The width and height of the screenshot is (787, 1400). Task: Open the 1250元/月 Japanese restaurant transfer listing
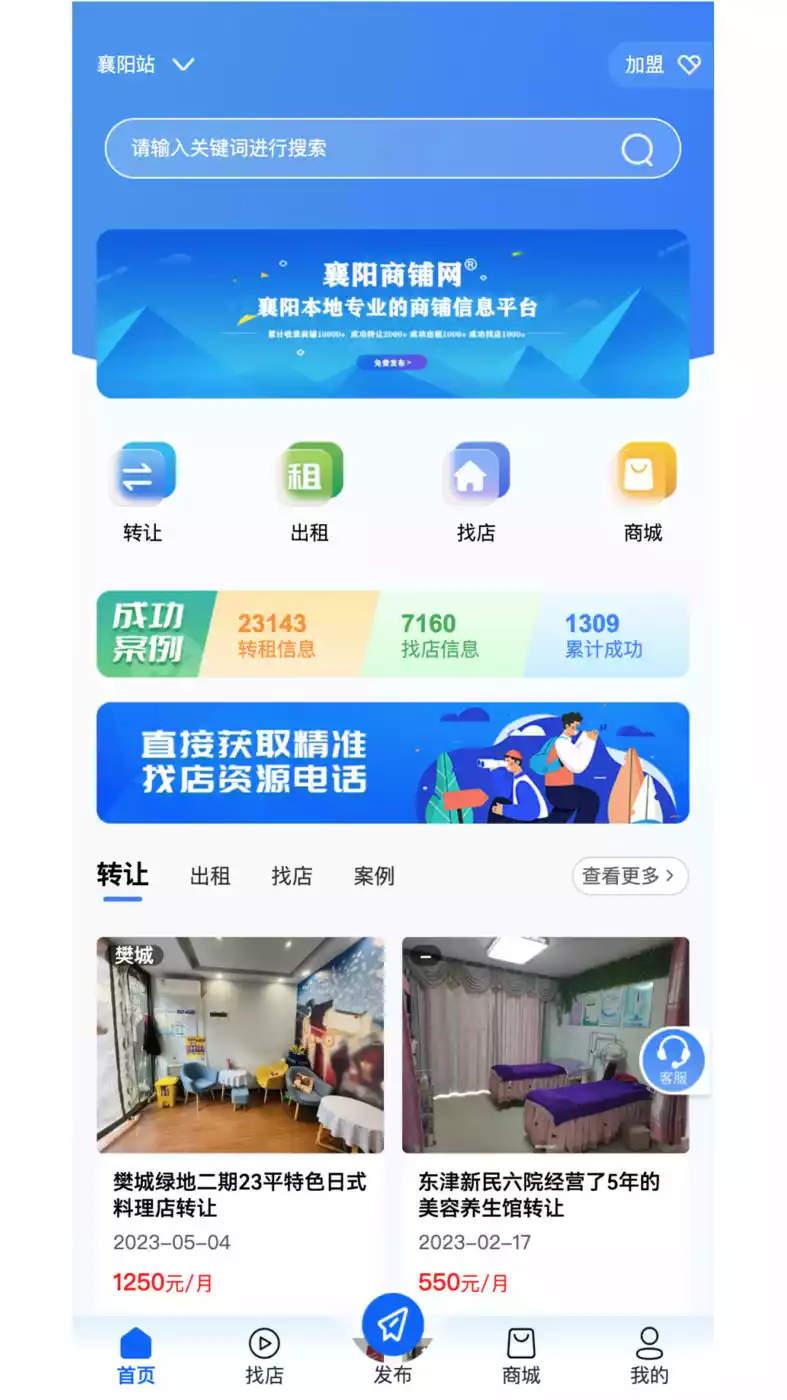(239, 1100)
